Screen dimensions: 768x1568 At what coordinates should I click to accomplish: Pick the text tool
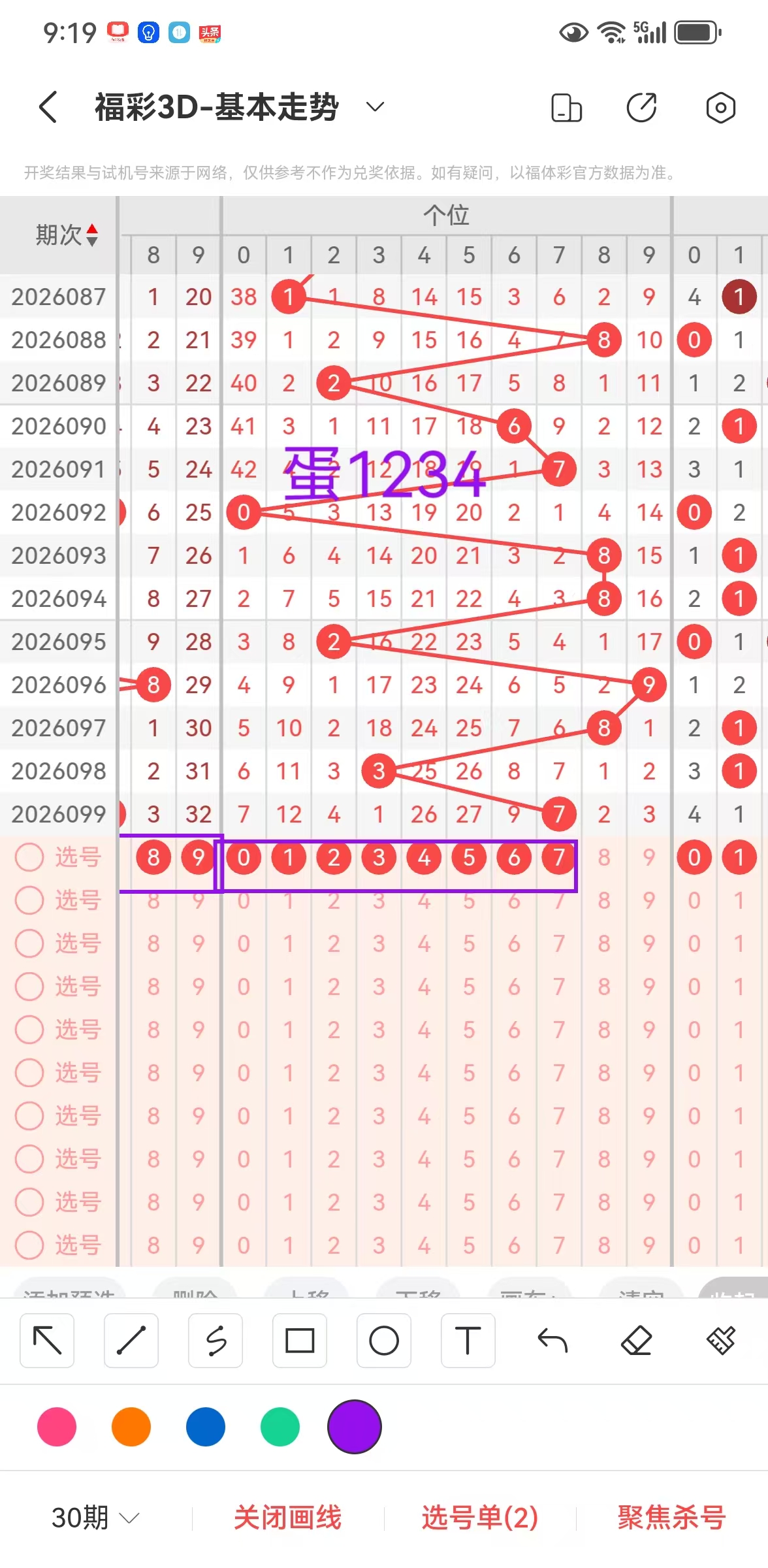click(x=468, y=1341)
